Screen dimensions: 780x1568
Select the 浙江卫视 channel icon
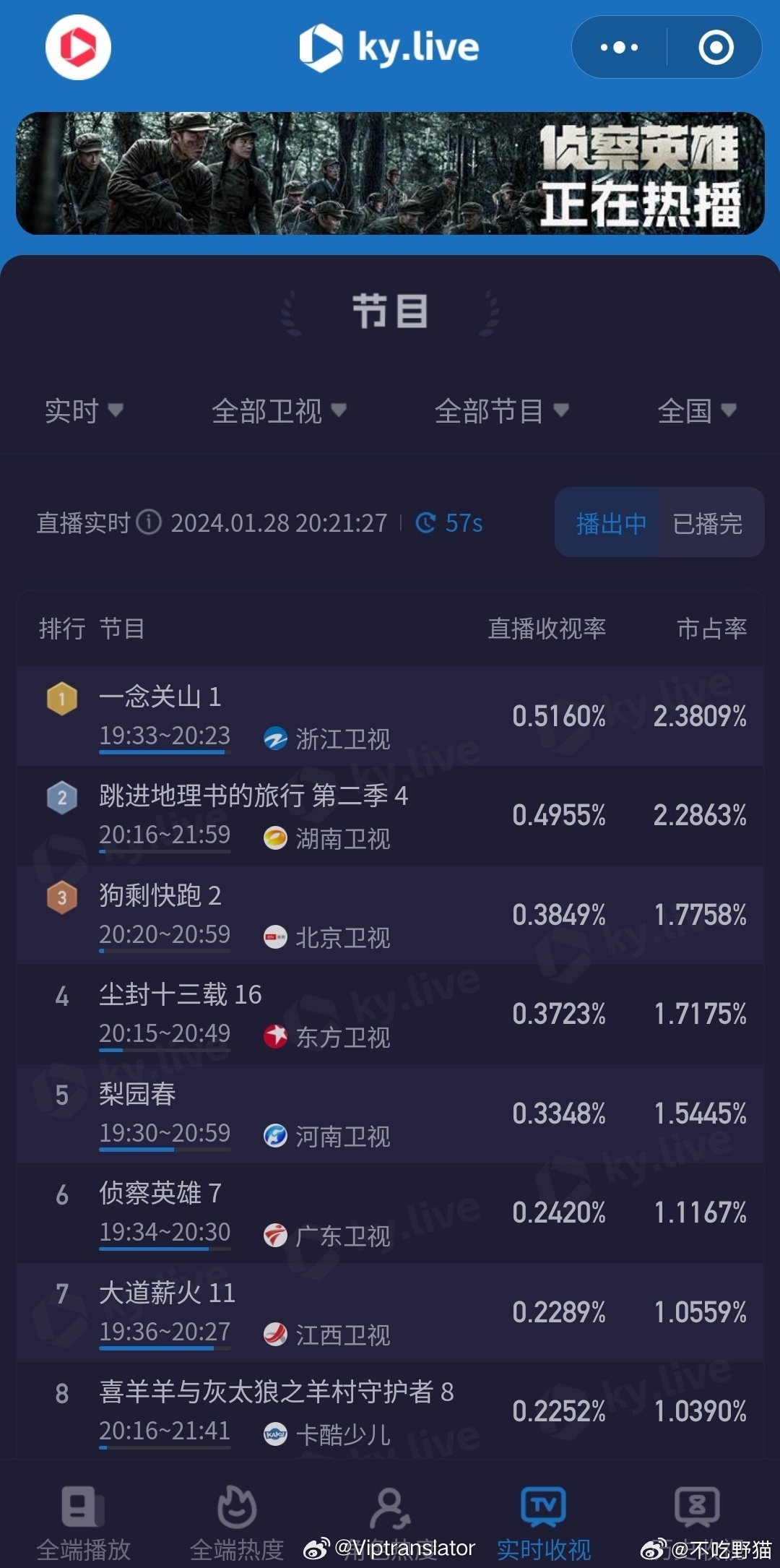(275, 740)
